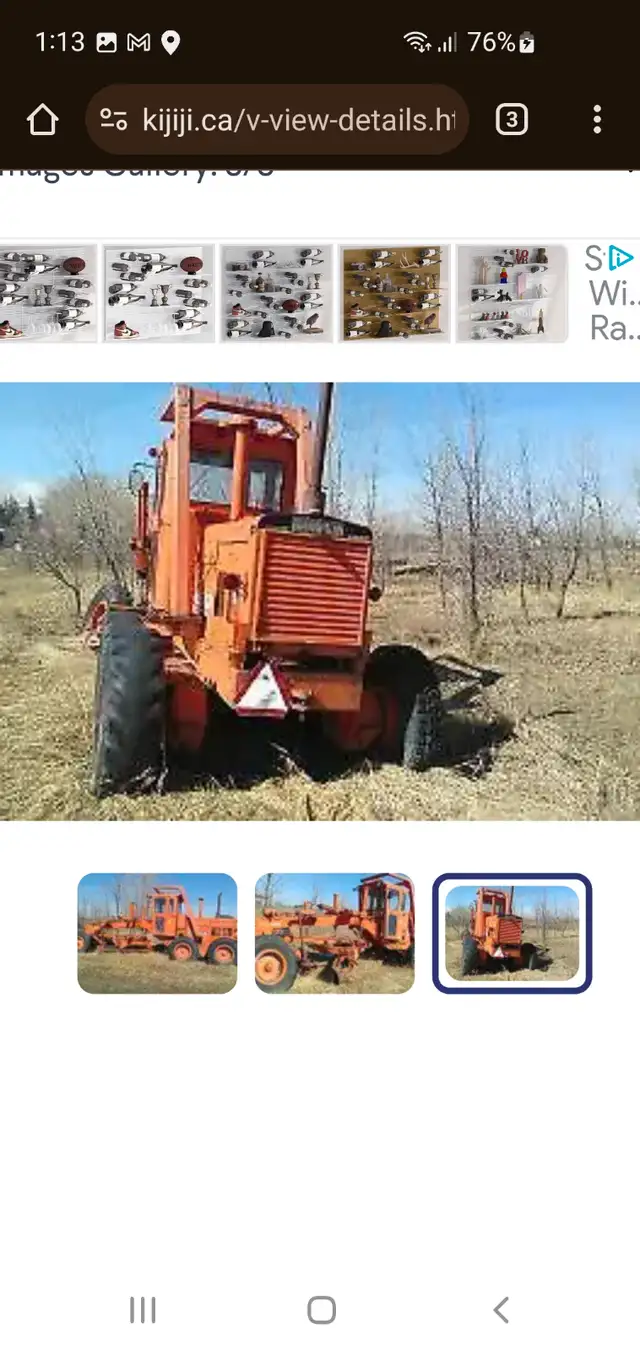Image resolution: width=640 pixels, height=1351 pixels.
Task: Open the AdChoices icon on the ad banner
Action: [x=622, y=258]
